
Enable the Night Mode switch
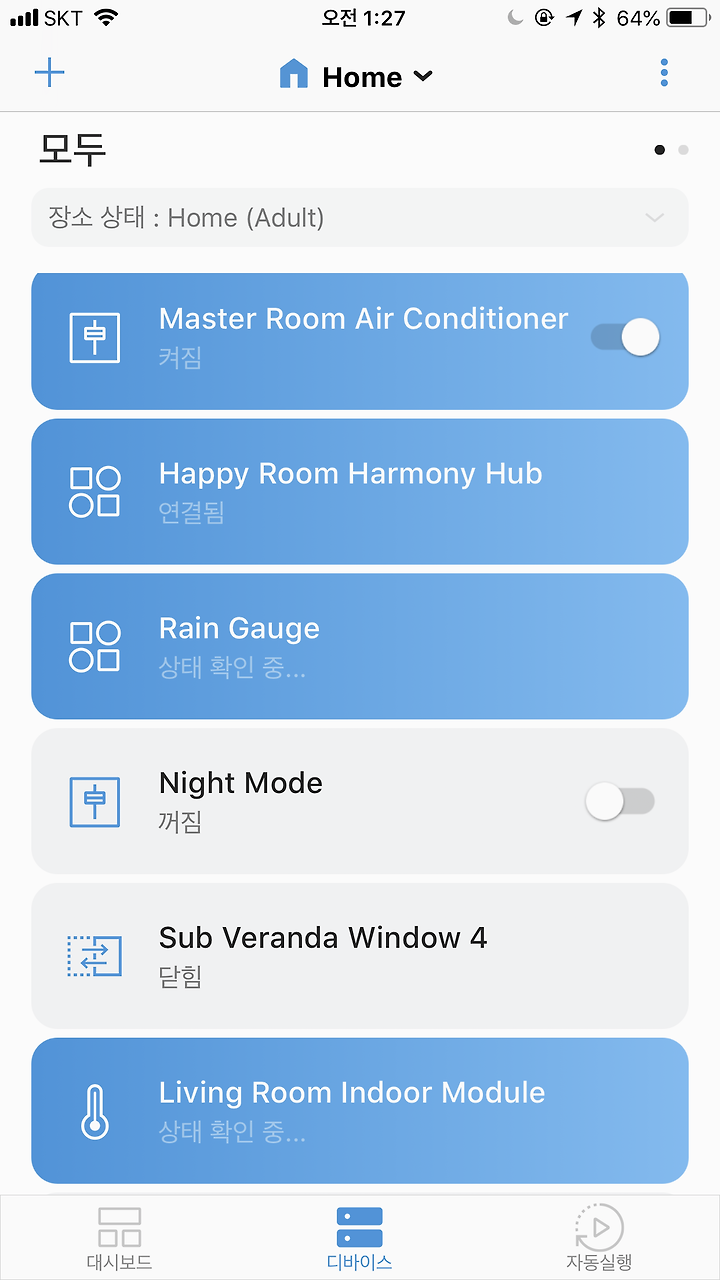point(620,801)
